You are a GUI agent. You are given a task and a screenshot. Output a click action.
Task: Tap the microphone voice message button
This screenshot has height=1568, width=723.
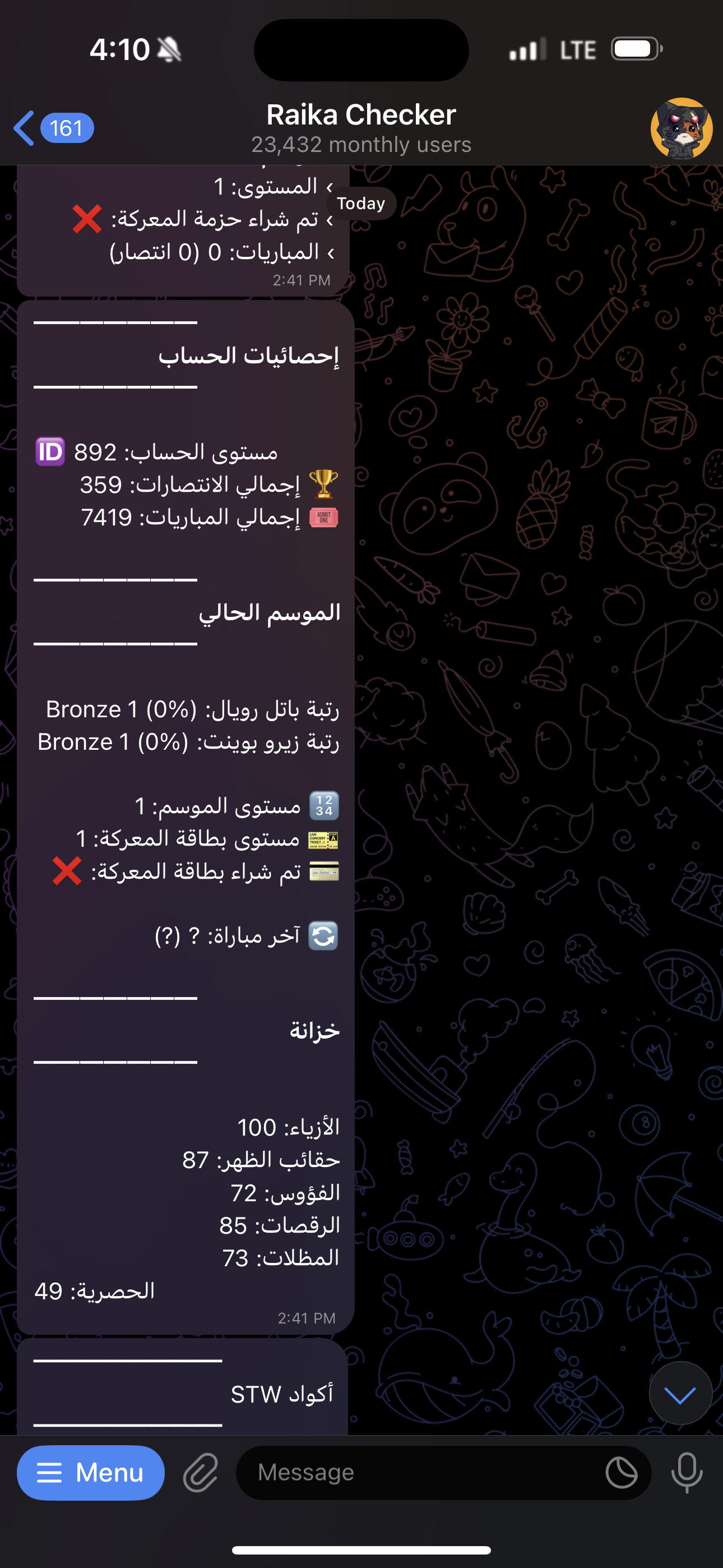[687, 1474]
